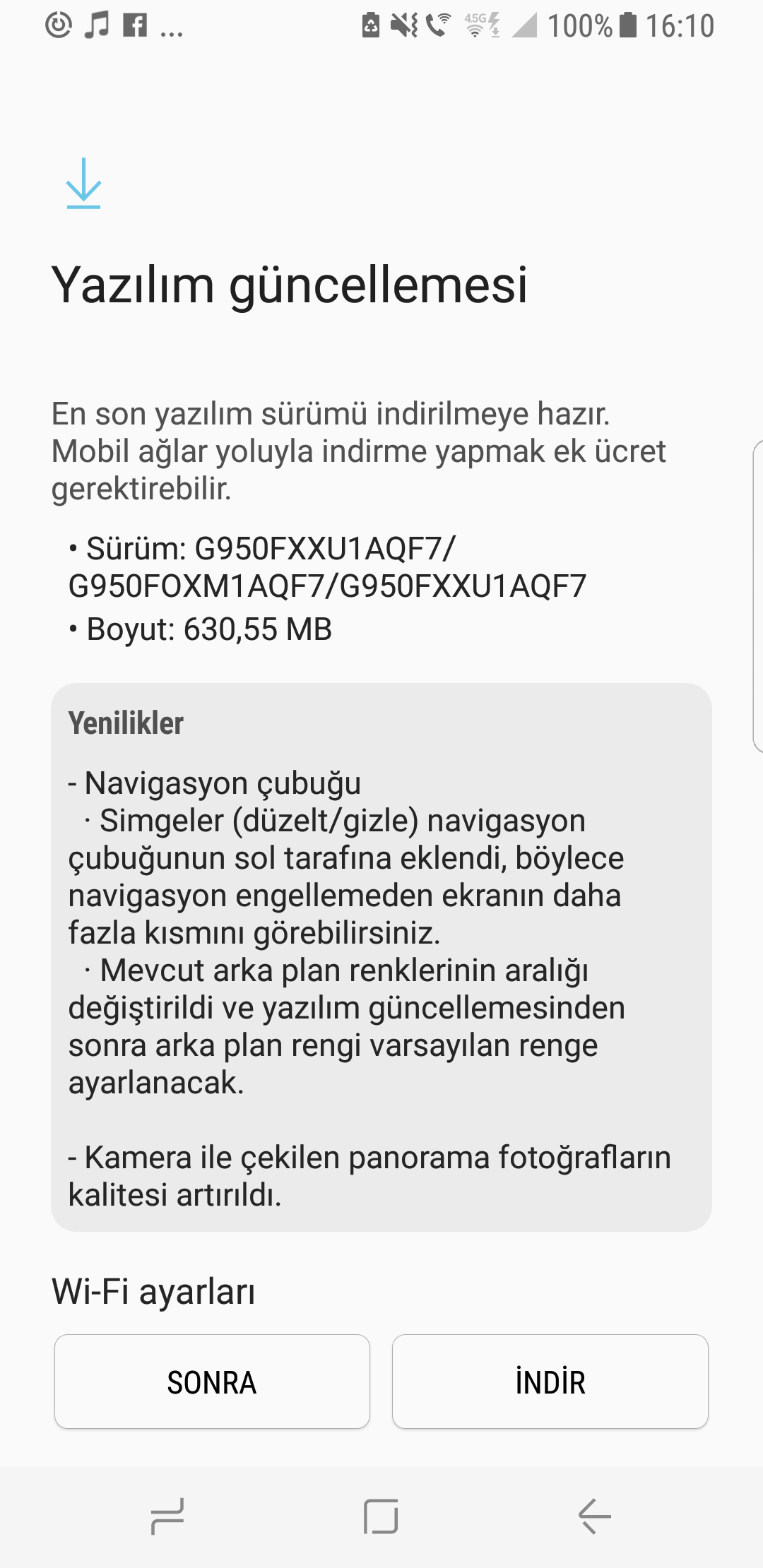The image size is (763, 1568).
Task: Open the recent apps view
Action: click(x=167, y=1516)
